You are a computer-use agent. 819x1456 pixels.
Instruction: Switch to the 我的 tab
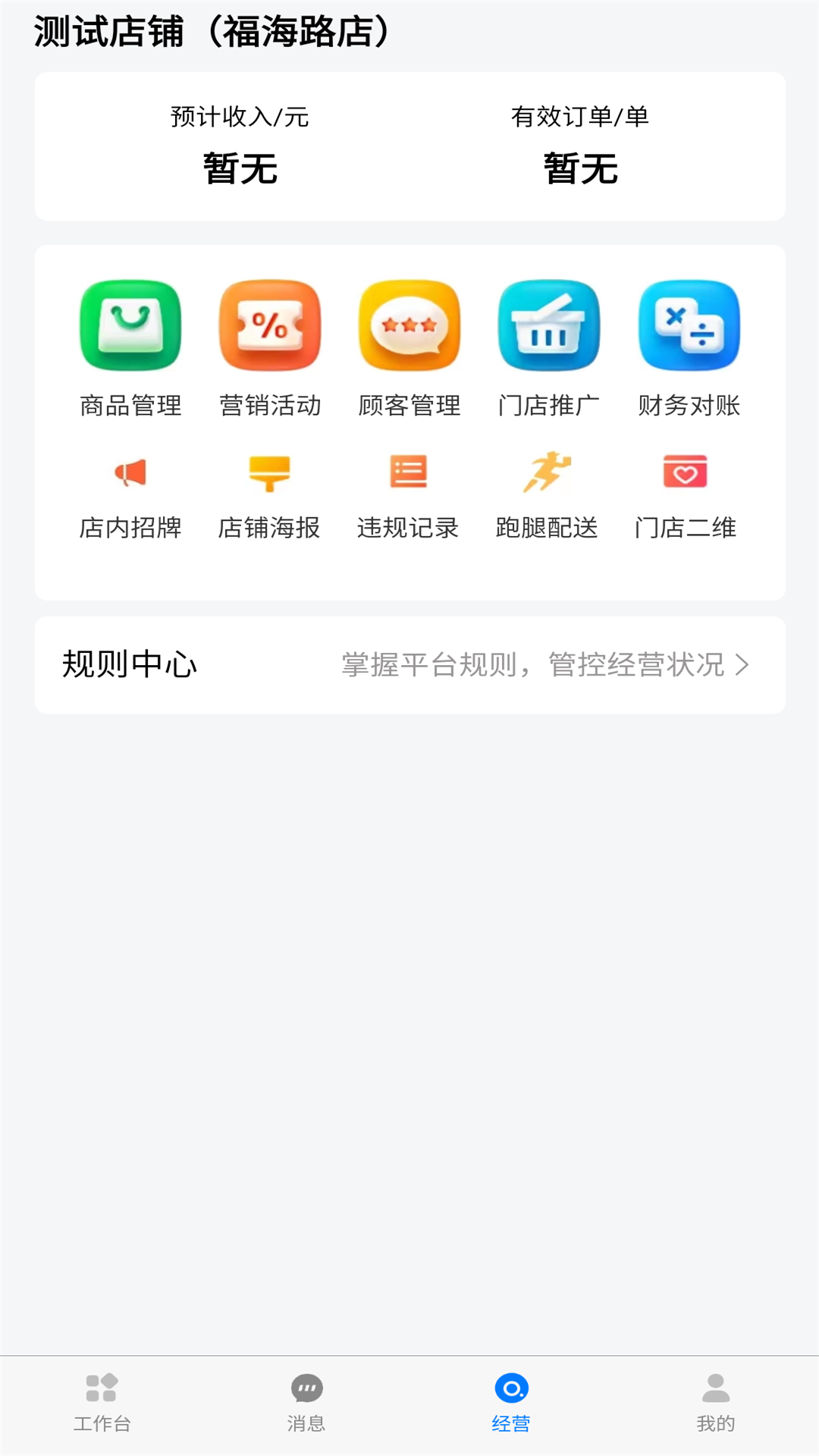tap(716, 1403)
